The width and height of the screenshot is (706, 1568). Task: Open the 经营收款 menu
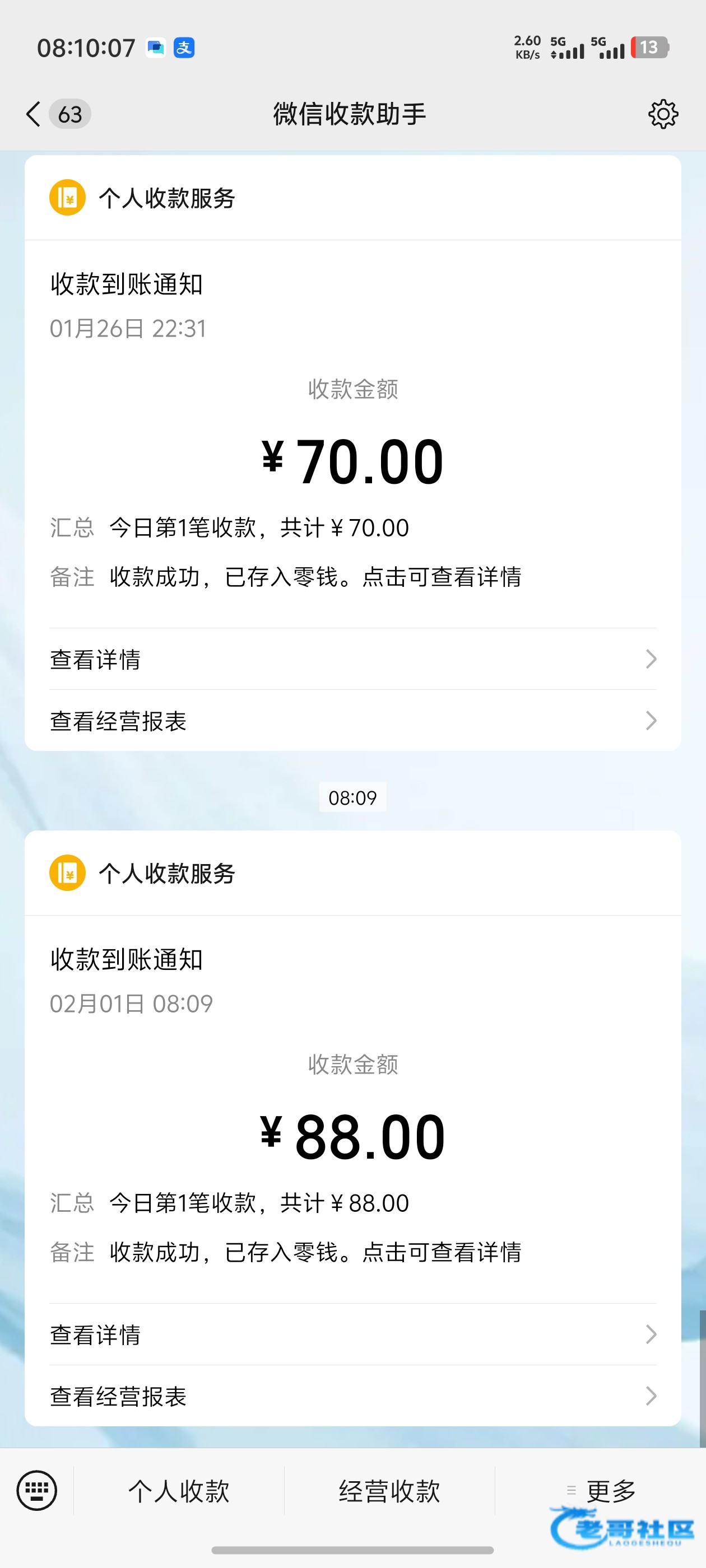coord(389,1491)
